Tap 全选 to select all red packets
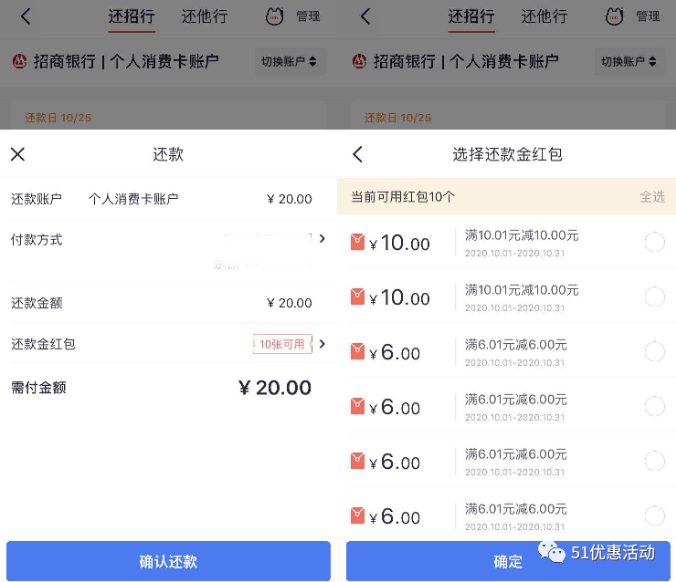The width and height of the screenshot is (676, 582). (652, 197)
